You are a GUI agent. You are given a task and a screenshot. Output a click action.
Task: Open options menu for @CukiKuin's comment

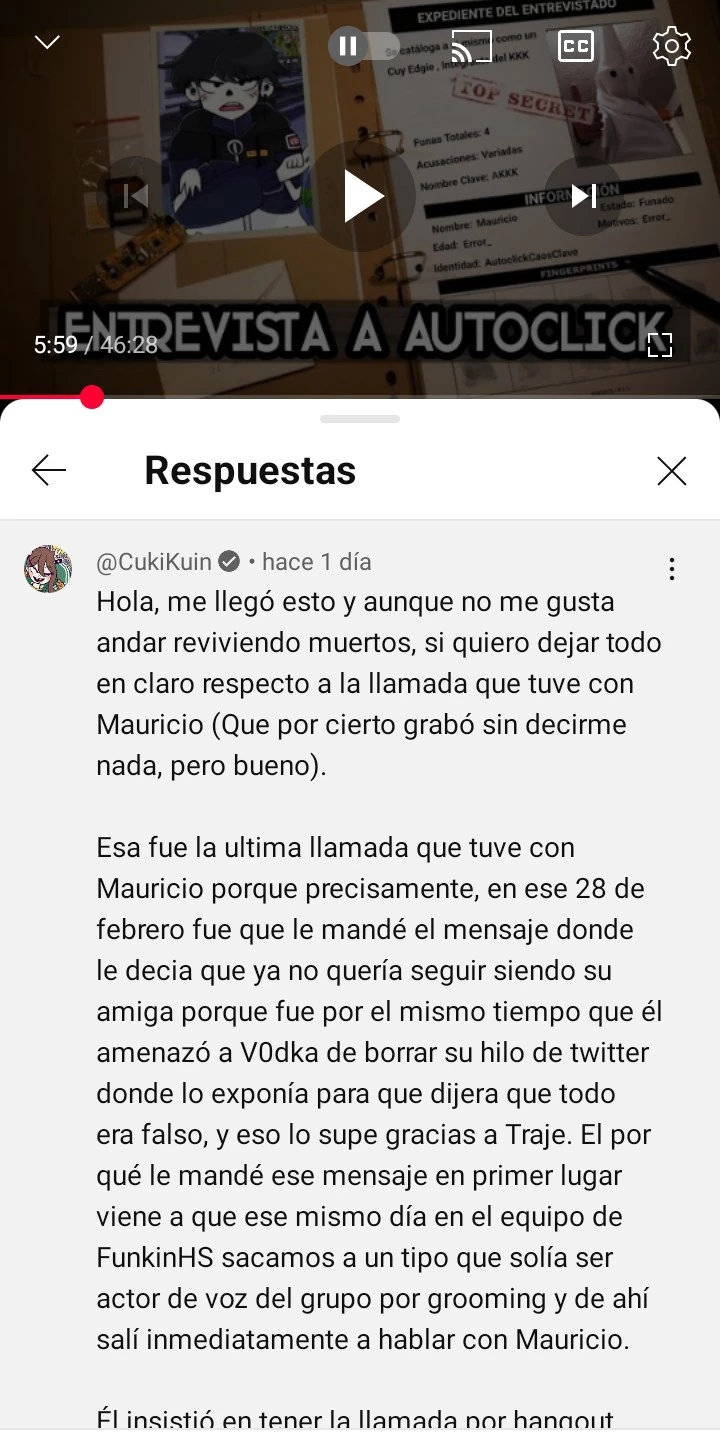[672, 569]
